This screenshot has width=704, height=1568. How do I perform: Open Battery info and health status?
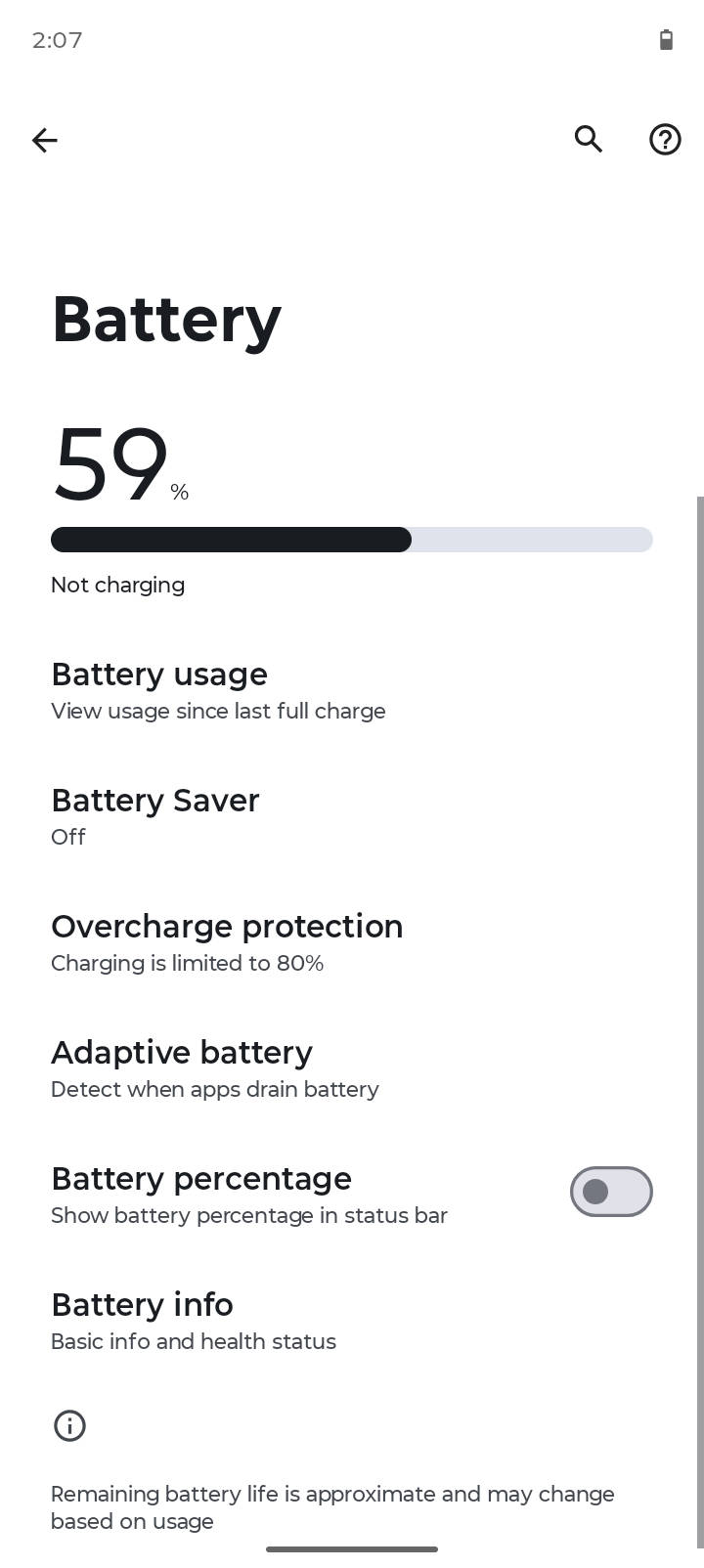(x=352, y=1322)
